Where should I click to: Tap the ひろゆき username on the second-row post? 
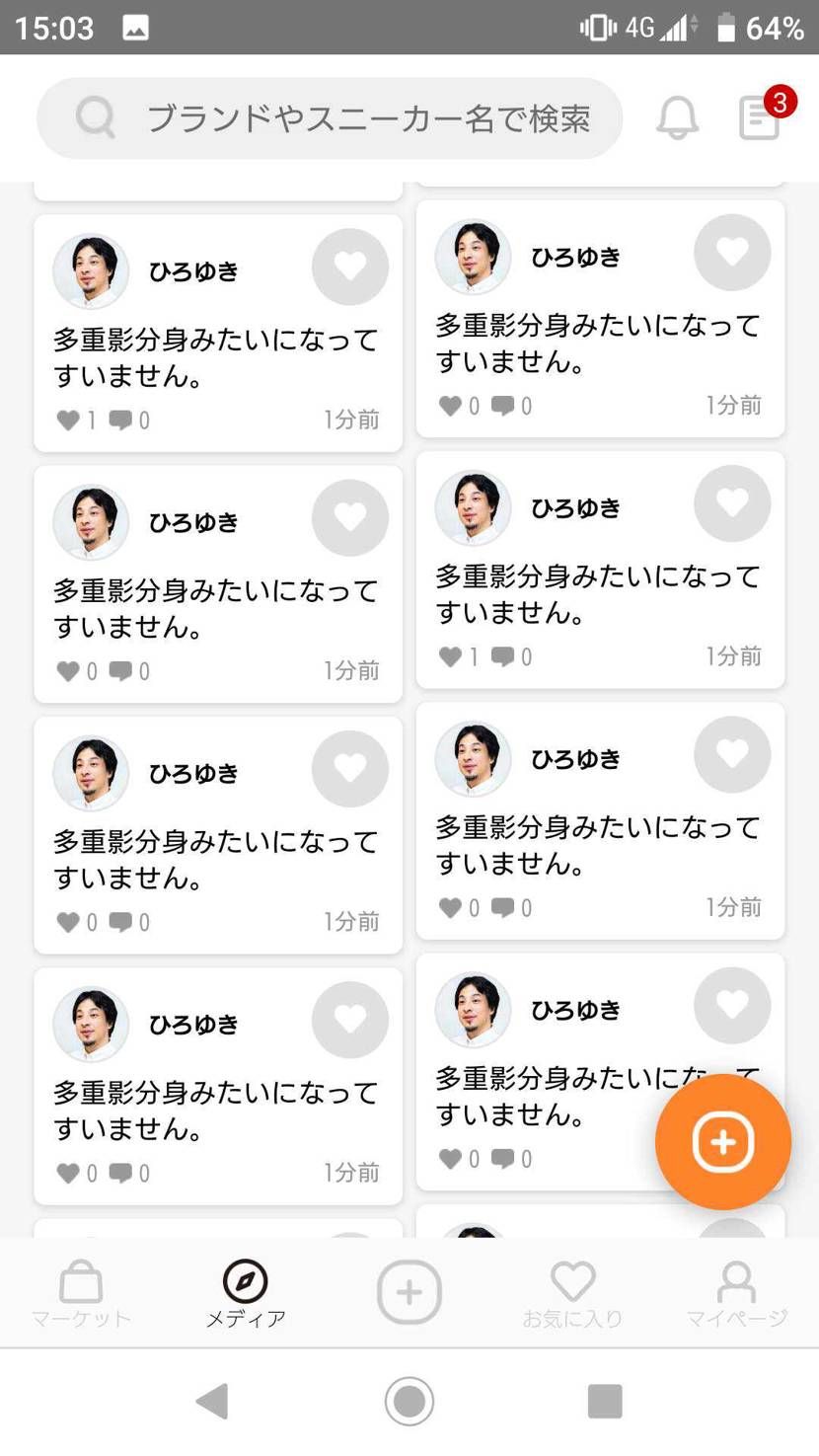(194, 520)
